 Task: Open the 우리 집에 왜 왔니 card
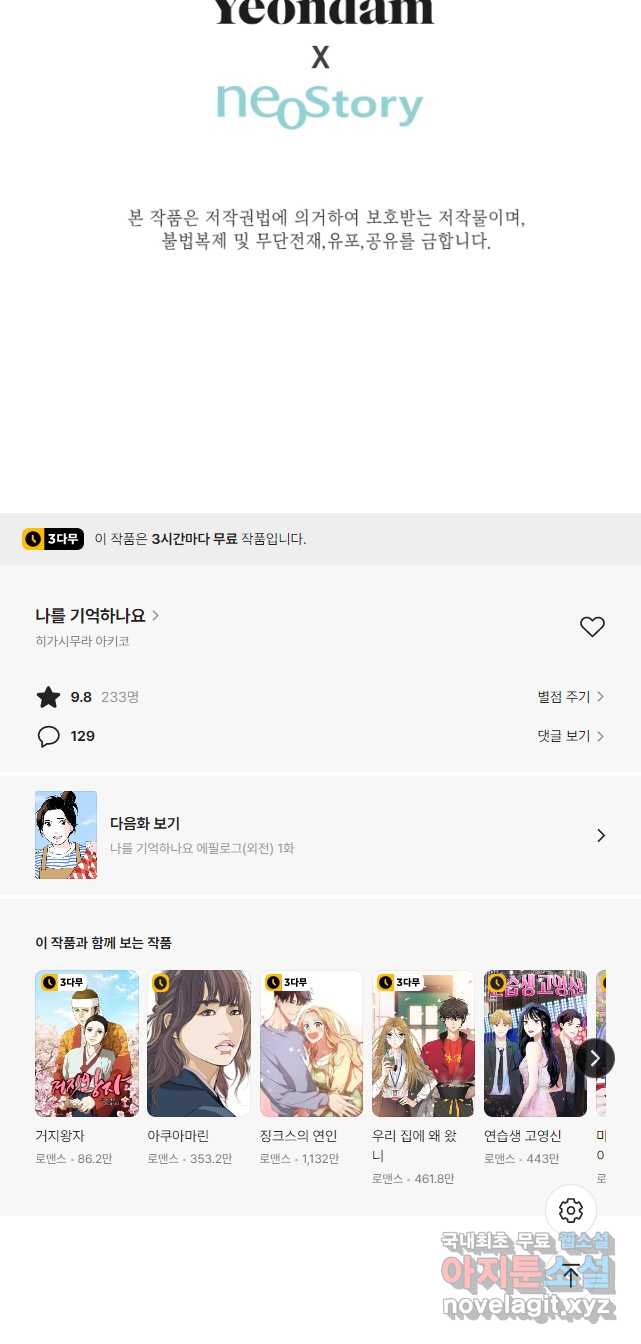[x=423, y=1078]
